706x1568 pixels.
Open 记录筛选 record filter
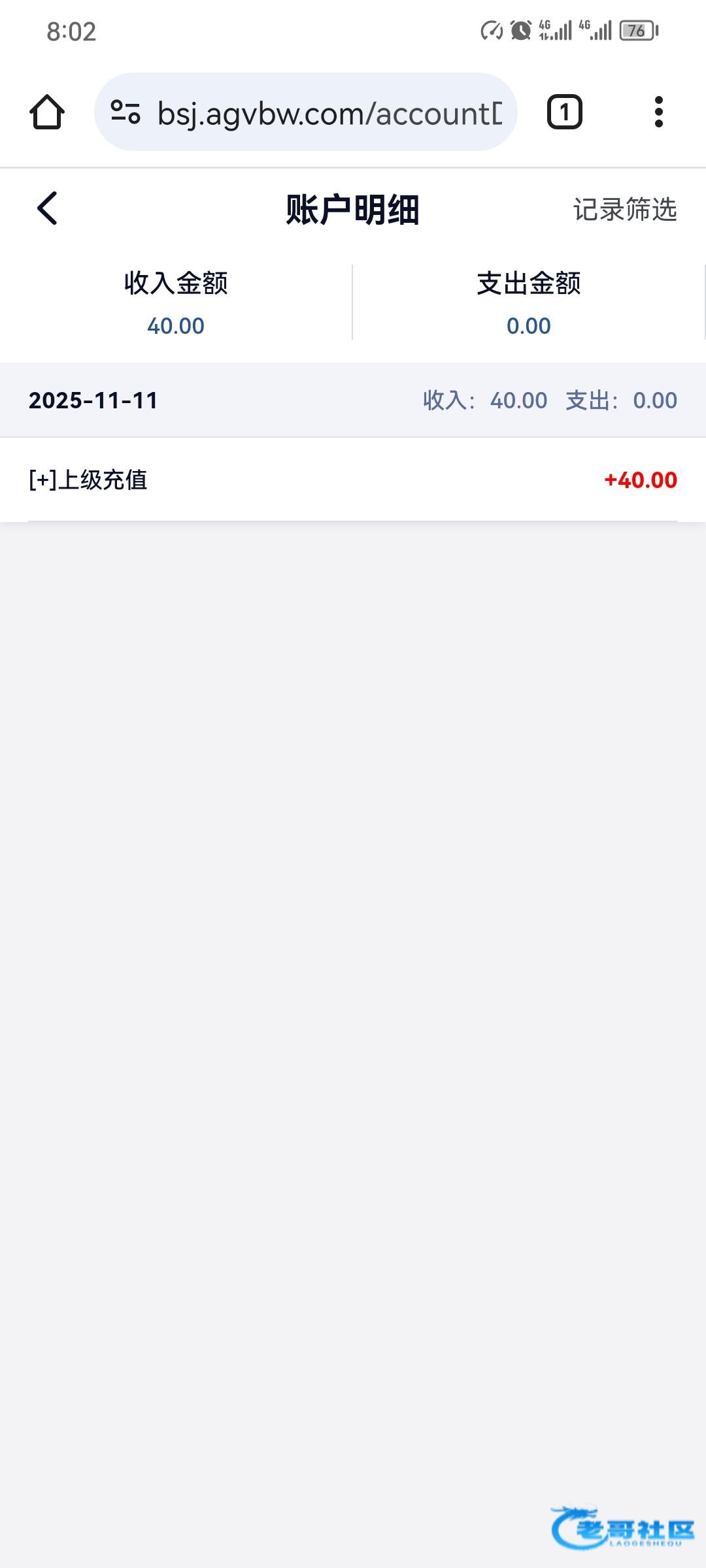pos(624,210)
